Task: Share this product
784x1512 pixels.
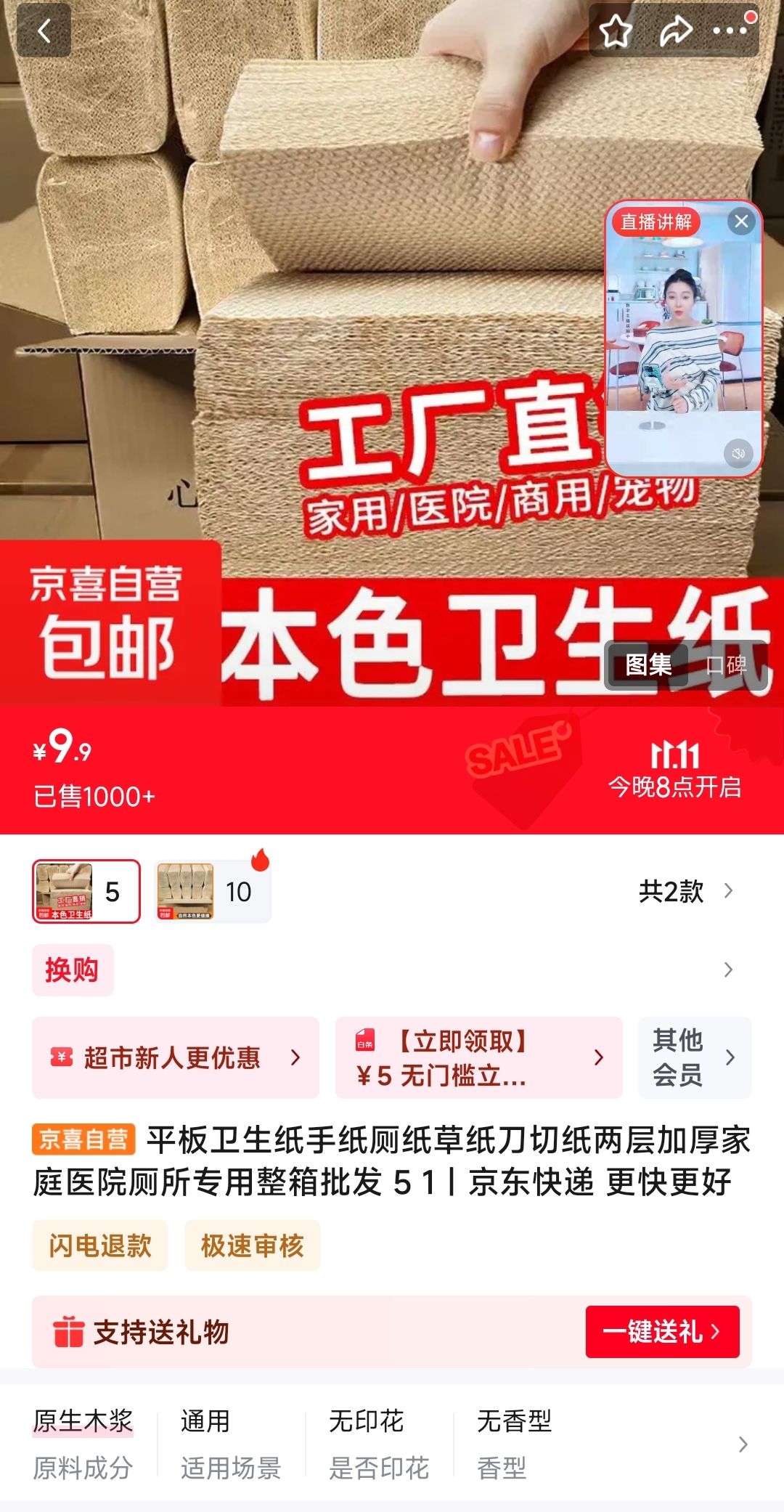Action: tap(675, 31)
